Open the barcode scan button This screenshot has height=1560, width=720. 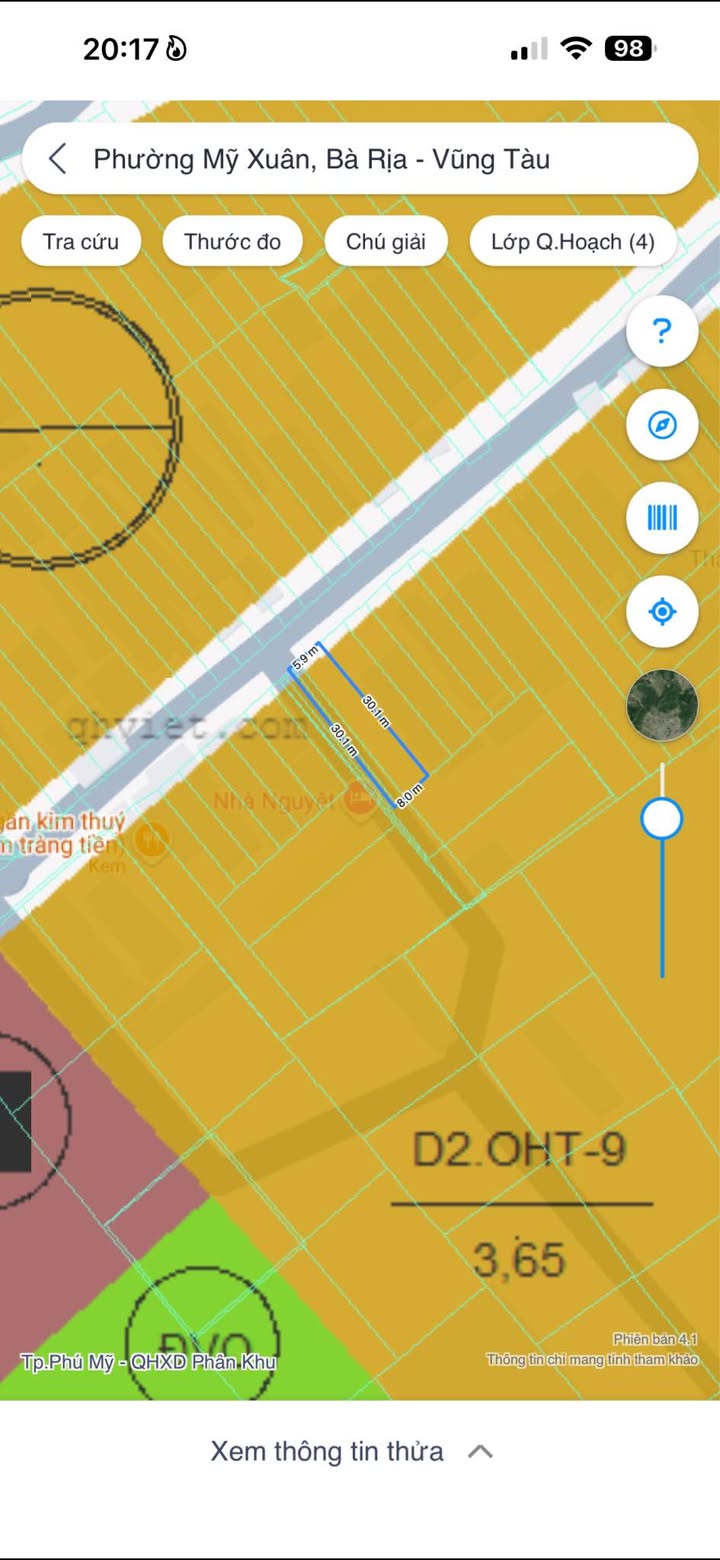(661, 518)
